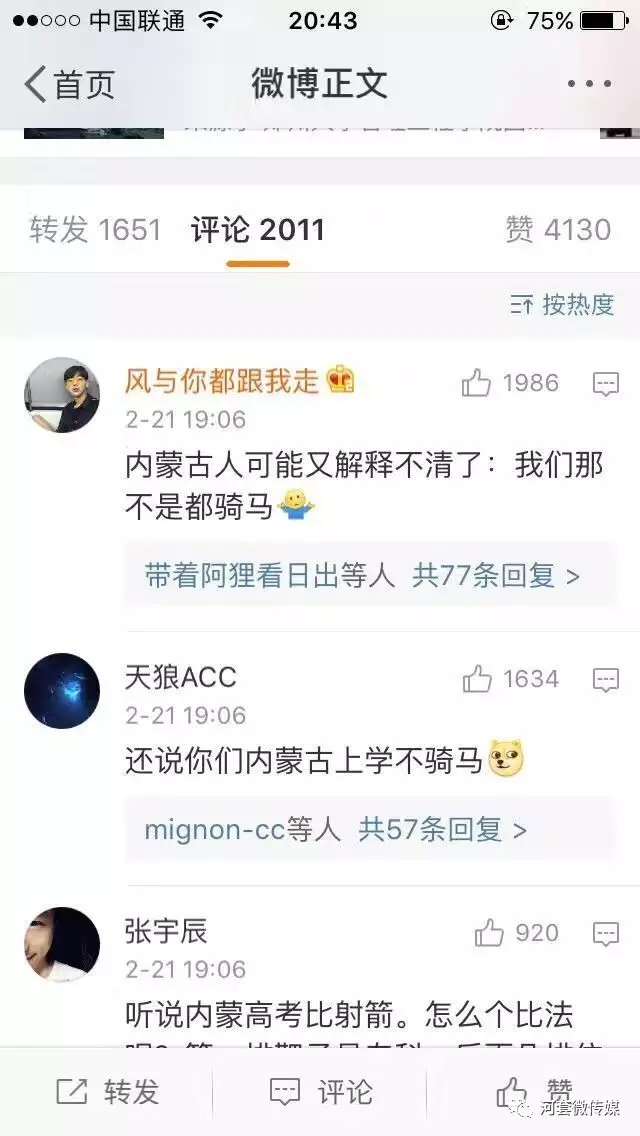Image resolution: width=640 pixels, height=1136 pixels.
Task: Change comment sorting via 按热度
Action: click(x=562, y=305)
